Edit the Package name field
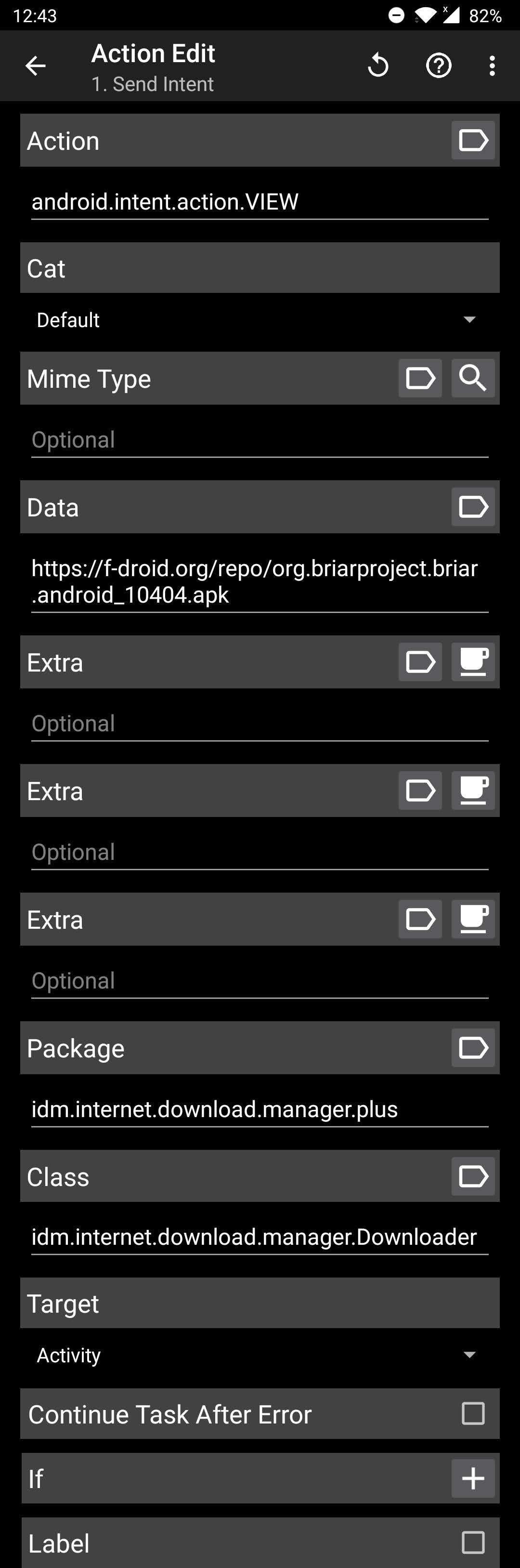The width and height of the screenshot is (520, 1568). [260, 1110]
